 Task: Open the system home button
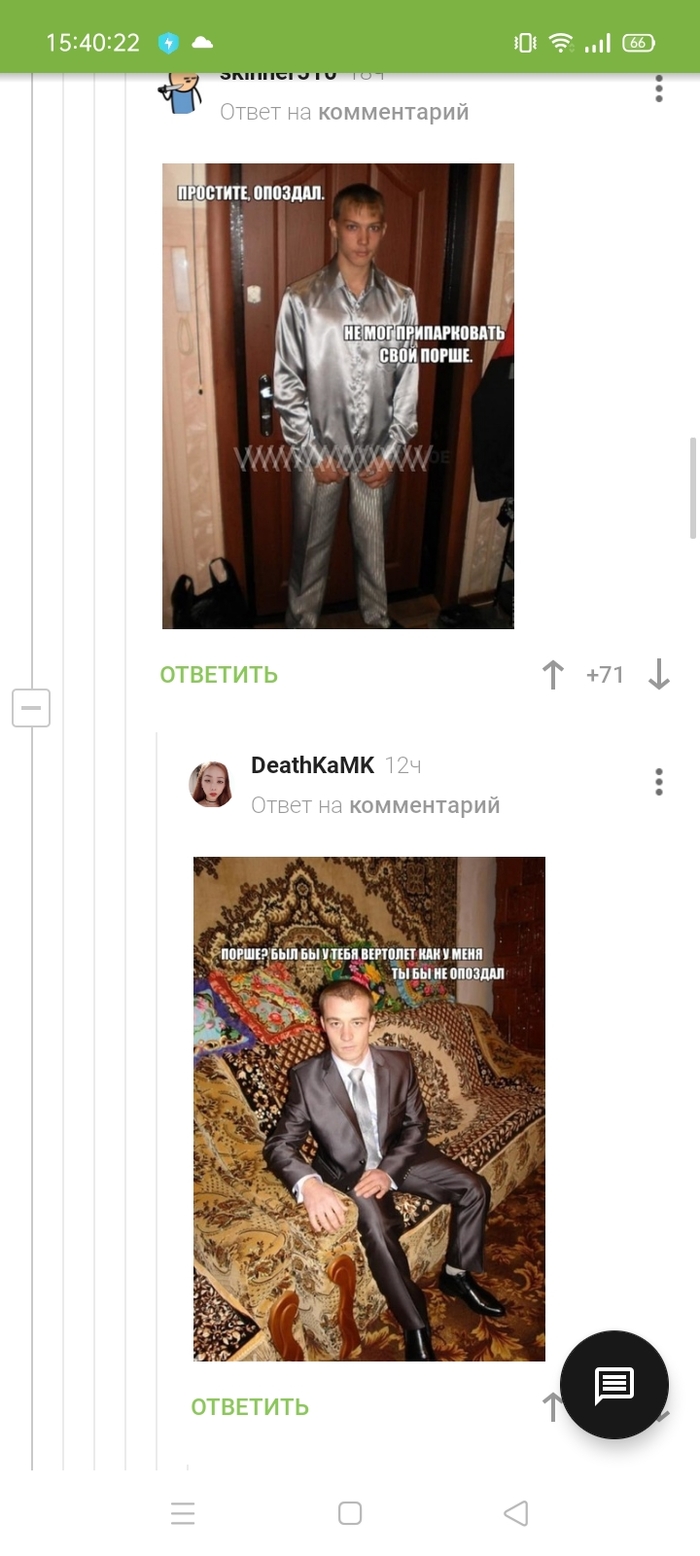[x=350, y=1513]
